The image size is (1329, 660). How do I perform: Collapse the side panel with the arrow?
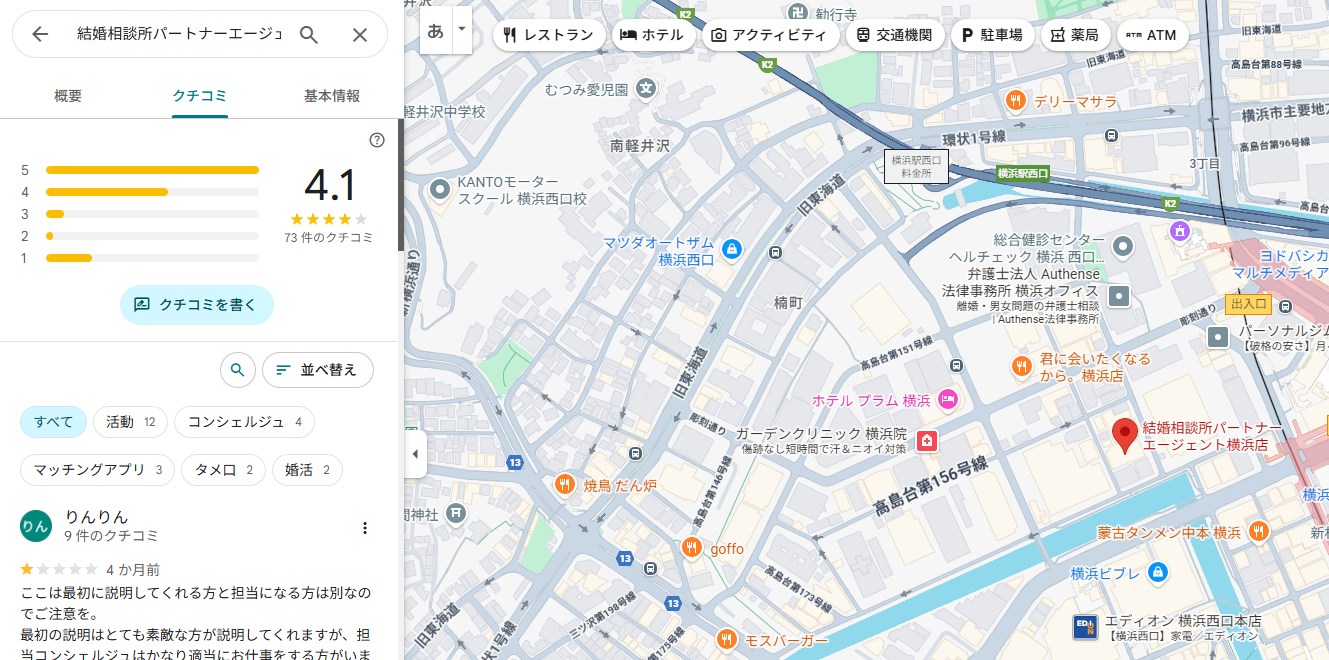[415, 454]
